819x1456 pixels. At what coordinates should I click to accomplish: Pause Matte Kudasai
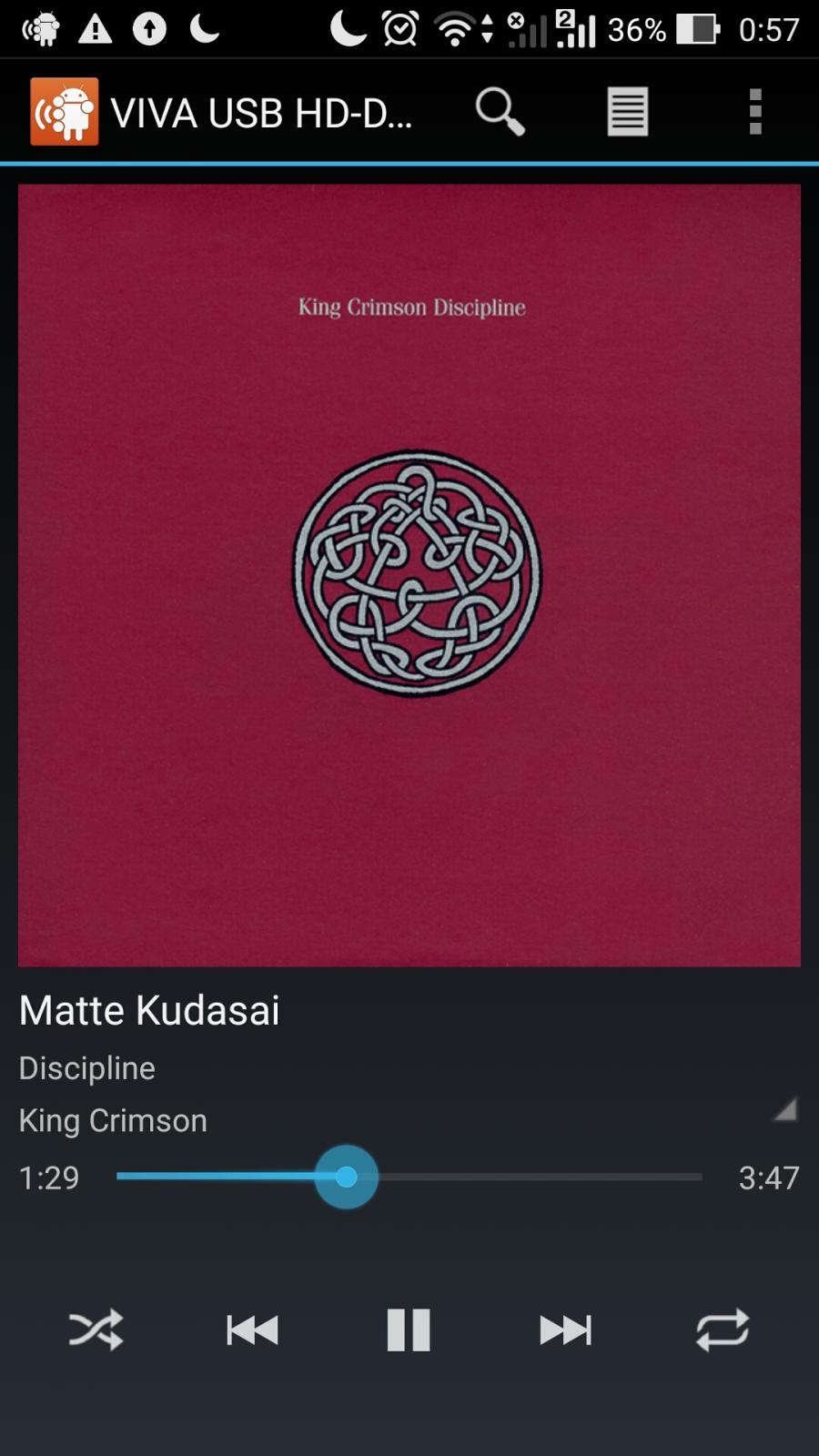(x=409, y=1330)
